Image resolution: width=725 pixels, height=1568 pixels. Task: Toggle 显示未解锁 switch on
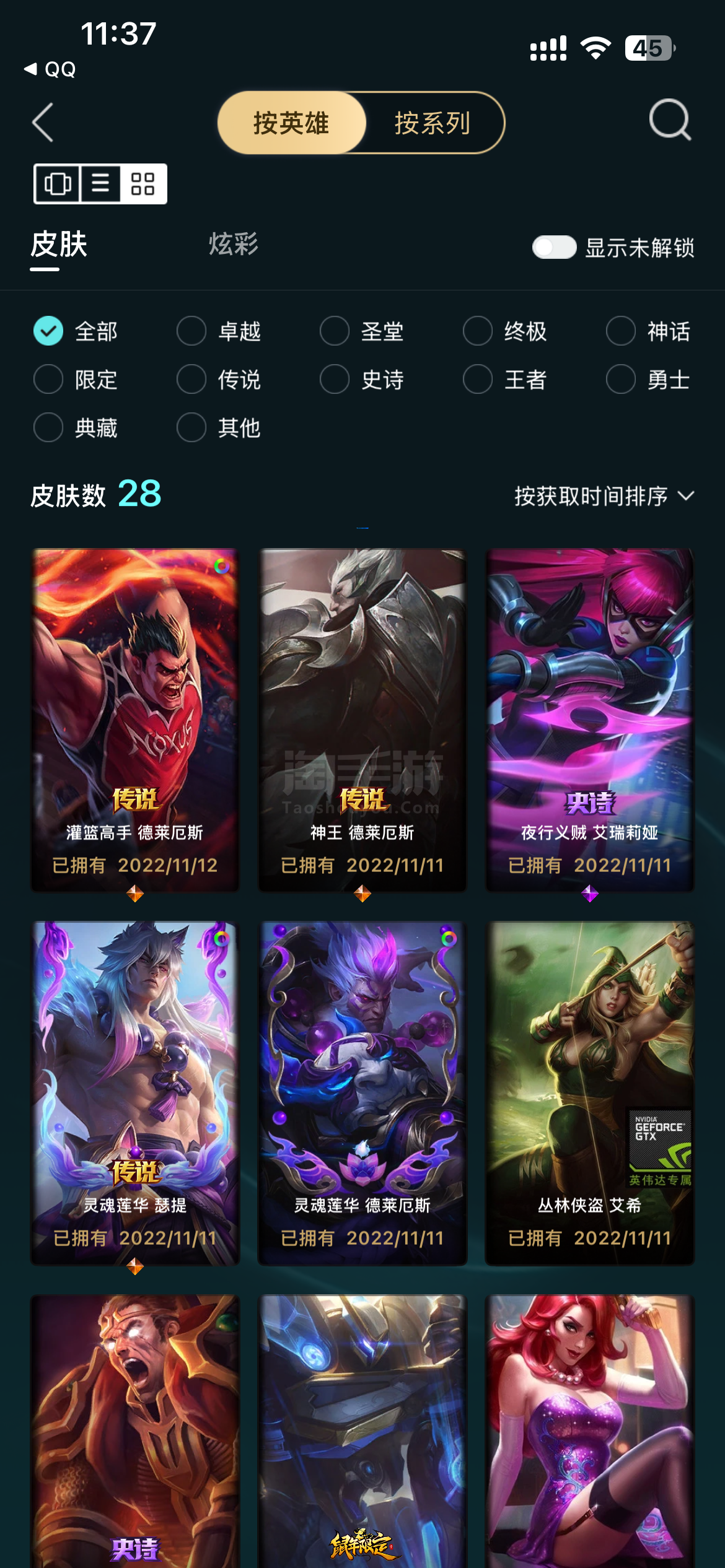click(554, 247)
